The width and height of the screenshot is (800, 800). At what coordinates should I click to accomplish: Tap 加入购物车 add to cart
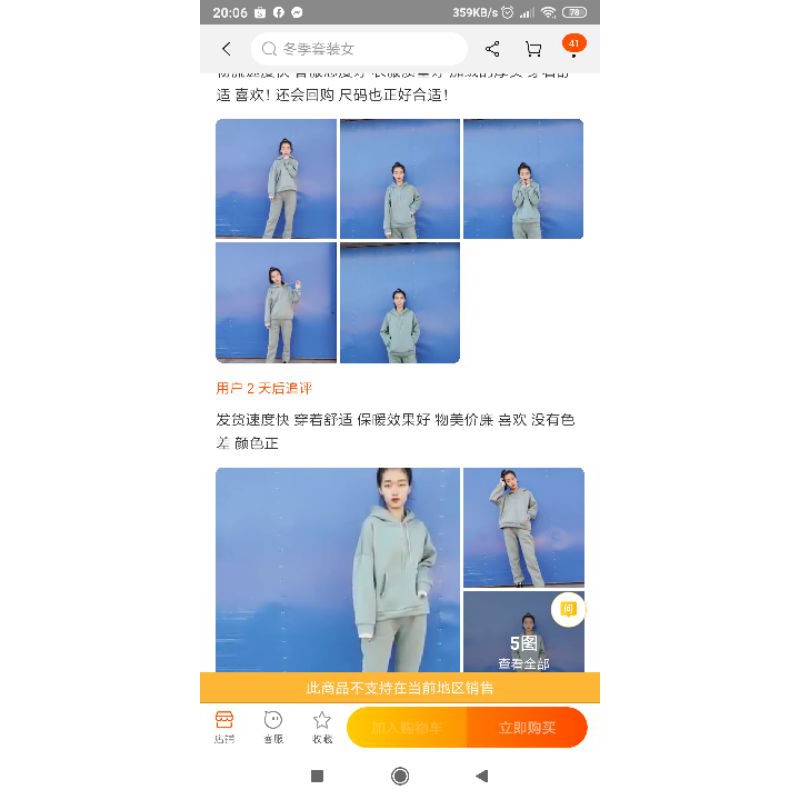[407, 728]
